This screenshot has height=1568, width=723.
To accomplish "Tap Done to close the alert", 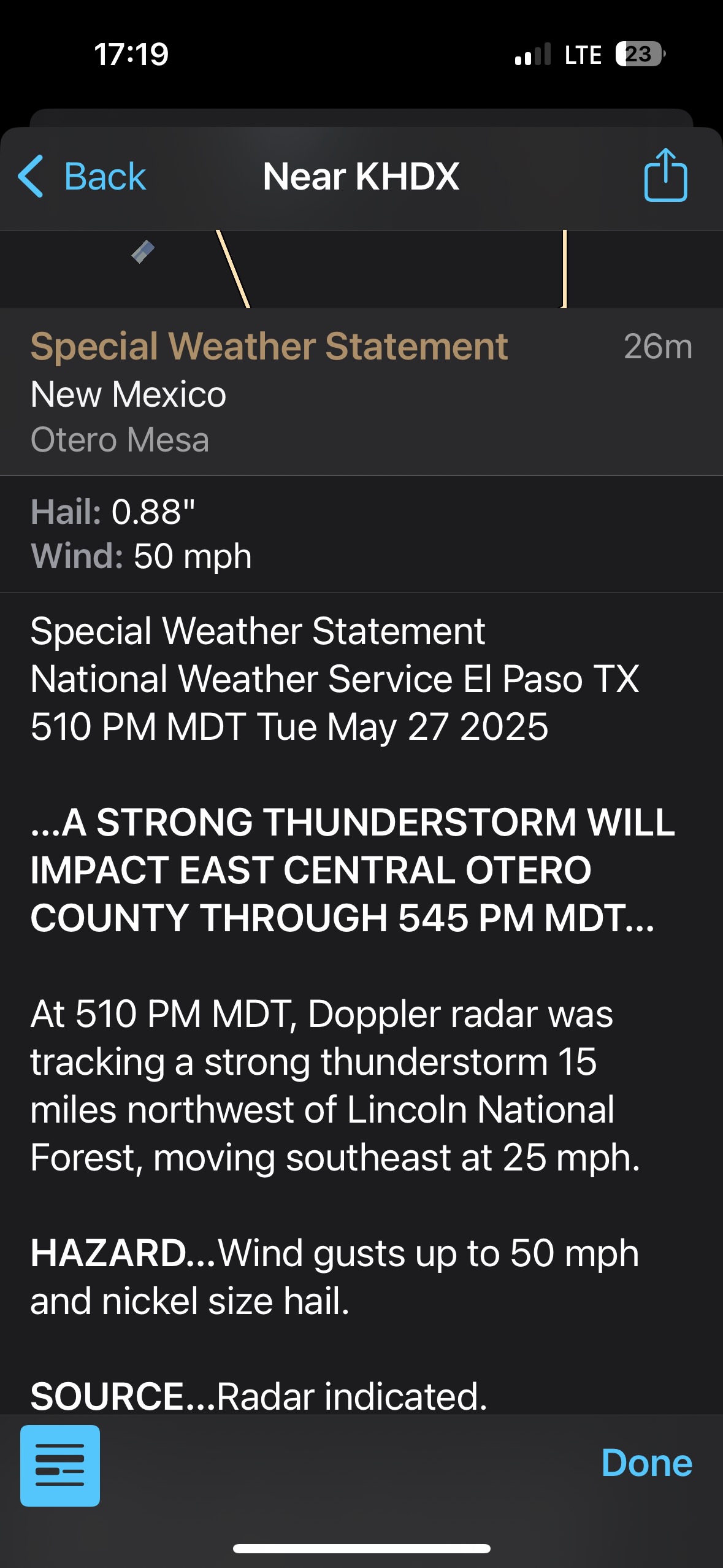I will point(646,1463).
